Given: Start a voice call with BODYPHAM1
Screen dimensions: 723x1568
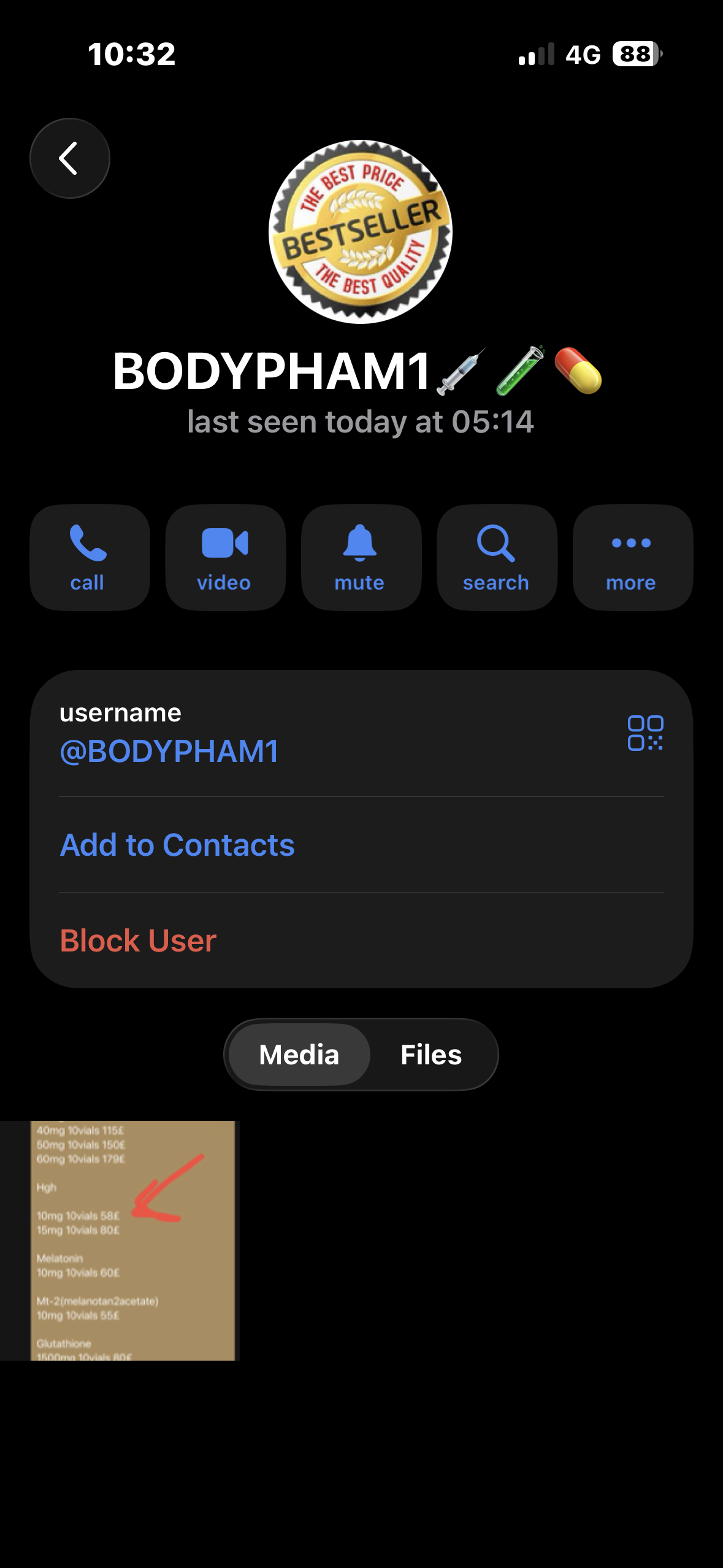Looking at the screenshot, I should coord(90,557).
